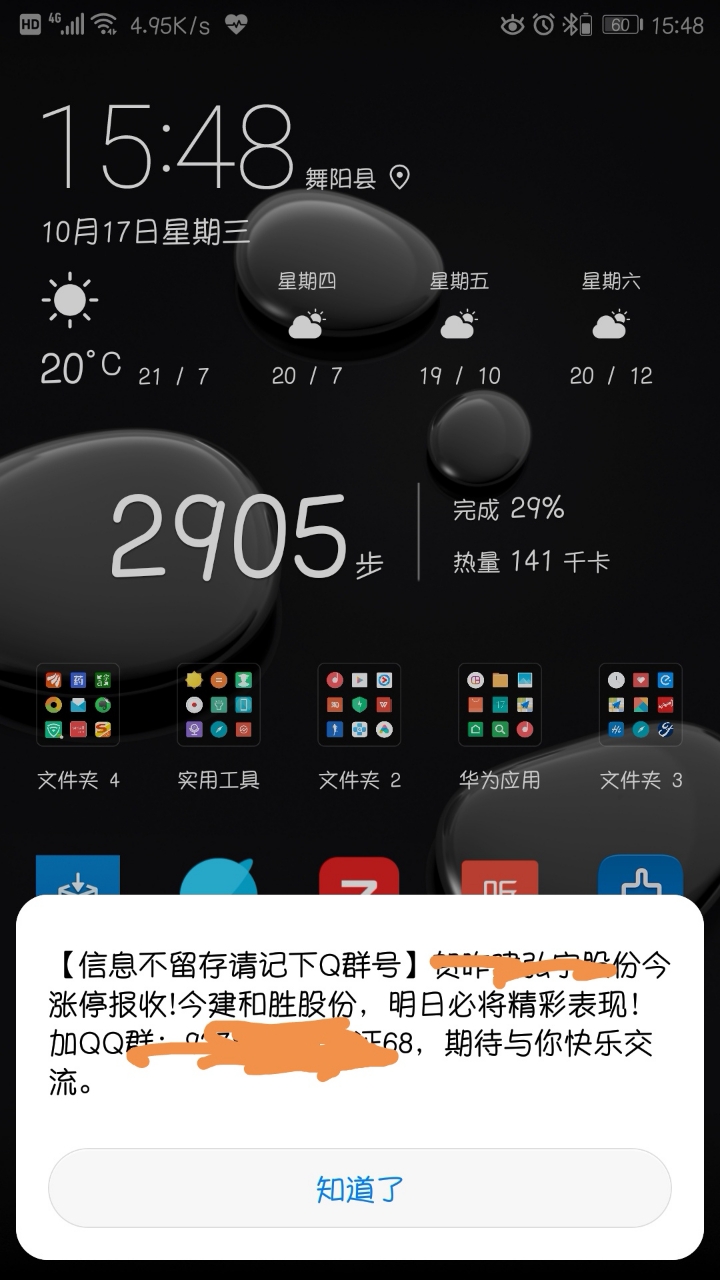Image resolution: width=720 pixels, height=1280 pixels.
Task: Open the 文件夹 3 folder
Action: [640, 705]
